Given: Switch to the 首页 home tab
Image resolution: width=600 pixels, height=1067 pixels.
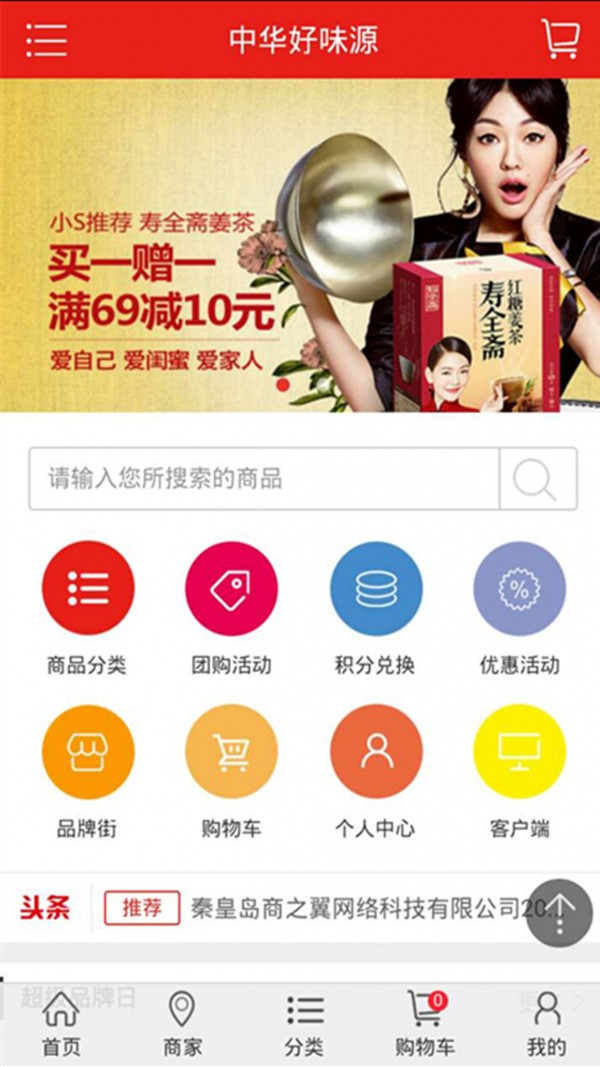Looking at the screenshot, I should (61, 1023).
